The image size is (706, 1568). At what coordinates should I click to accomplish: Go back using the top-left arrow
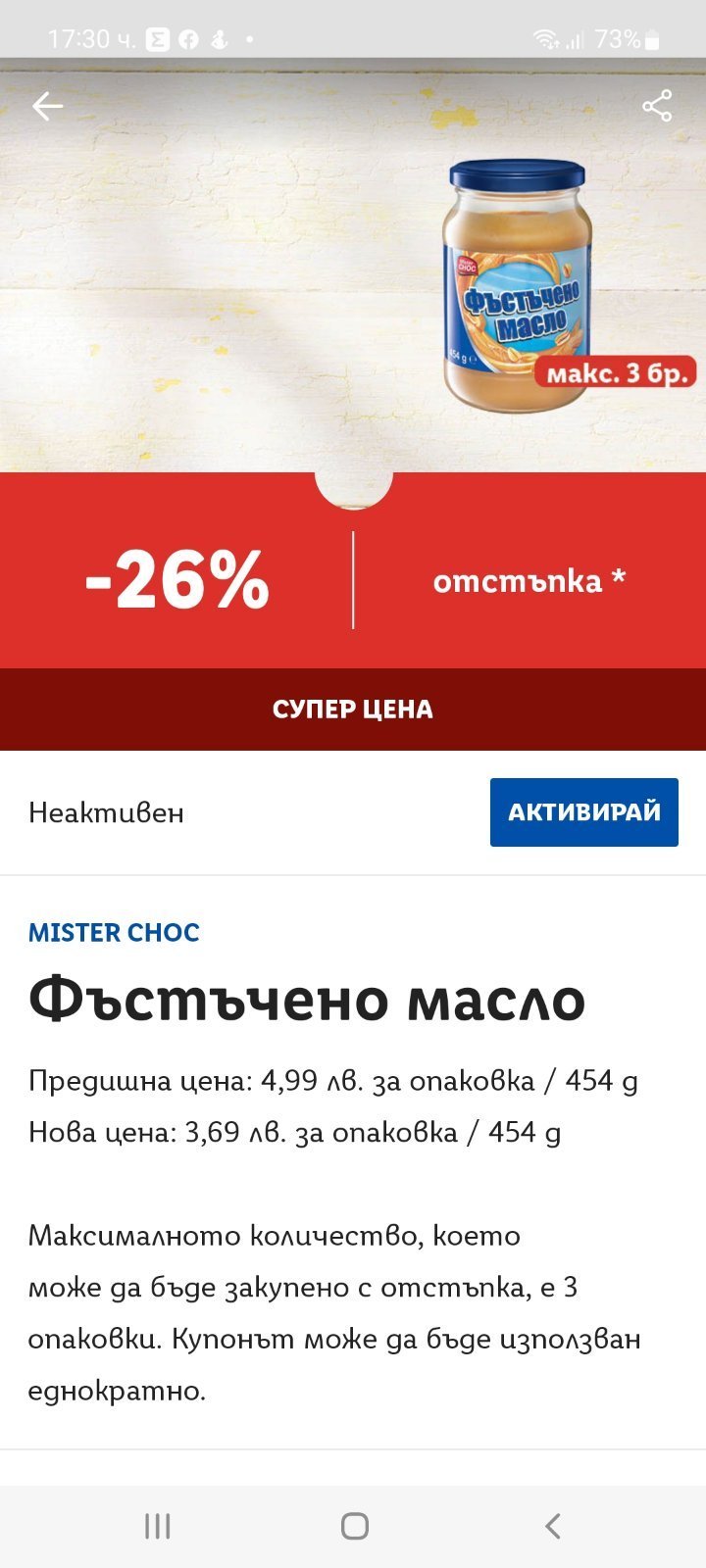tap(47, 106)
